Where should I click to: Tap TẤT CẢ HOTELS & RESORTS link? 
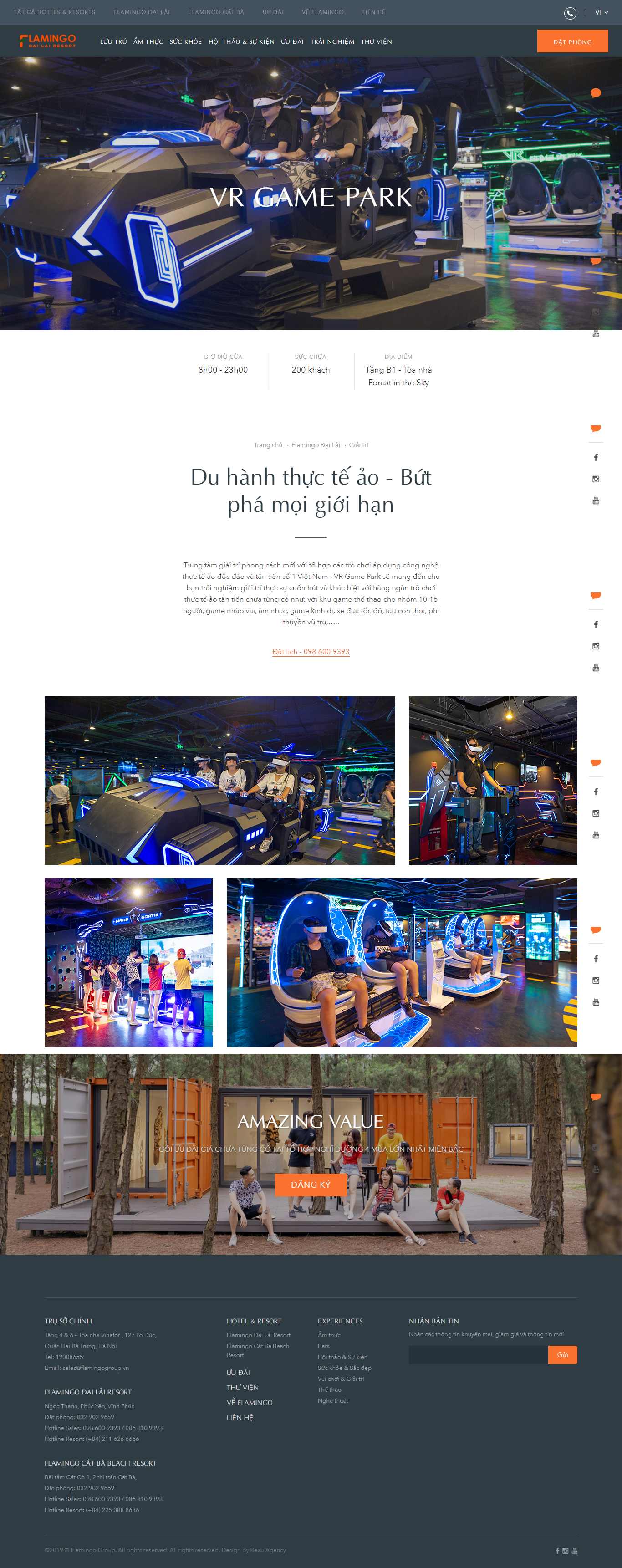54,12
